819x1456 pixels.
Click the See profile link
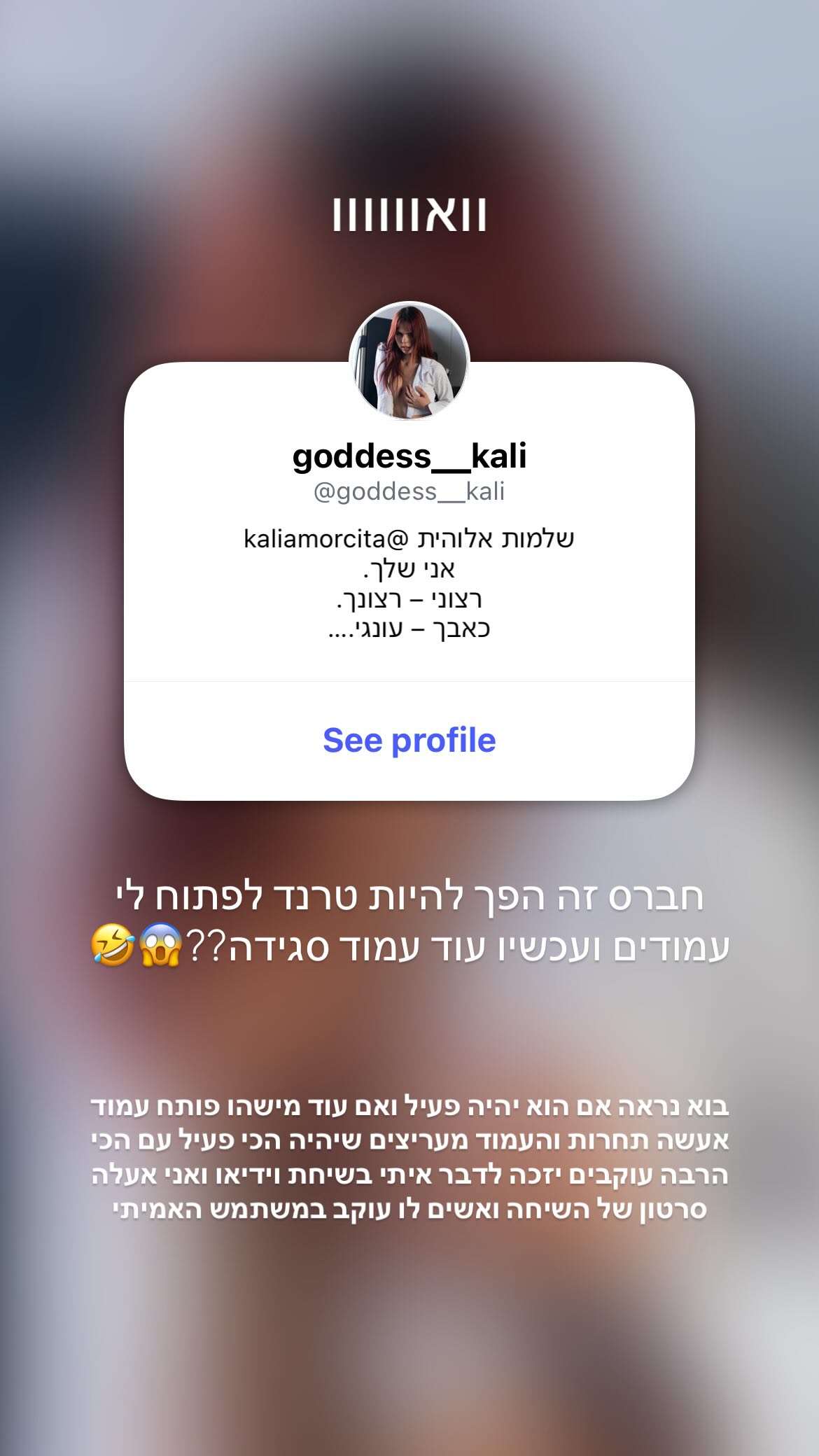pyautogui.click(x=409, y=741)
